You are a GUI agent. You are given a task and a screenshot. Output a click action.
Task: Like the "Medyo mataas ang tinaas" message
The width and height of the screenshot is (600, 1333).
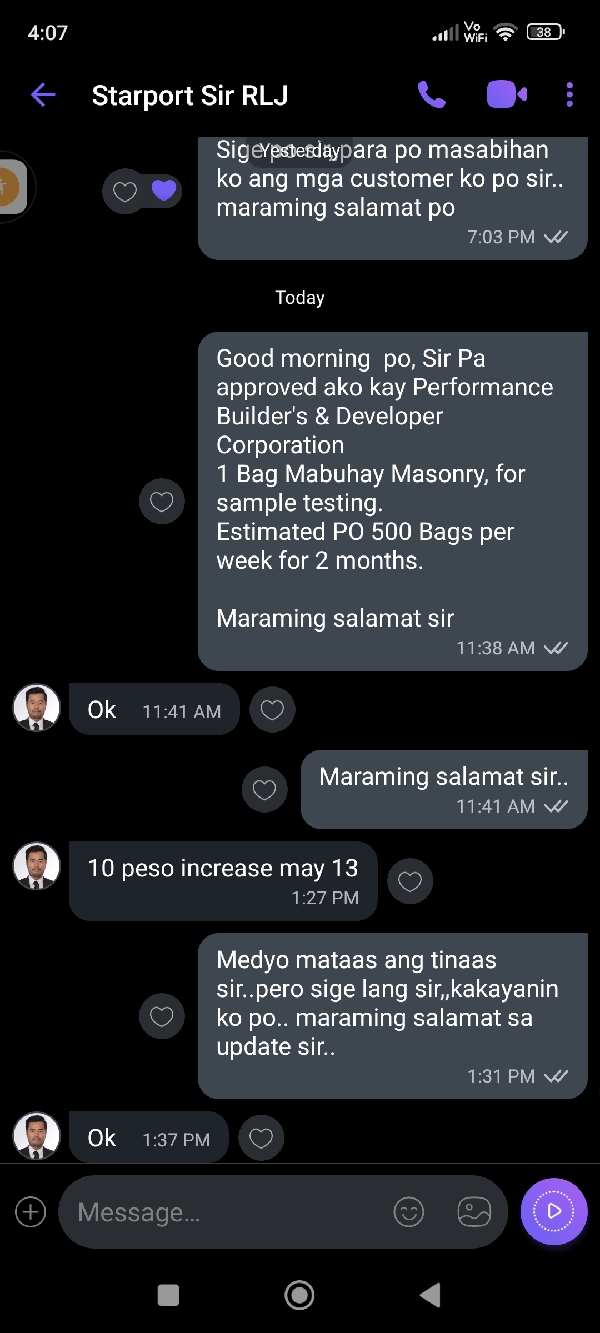point(162,1017)
